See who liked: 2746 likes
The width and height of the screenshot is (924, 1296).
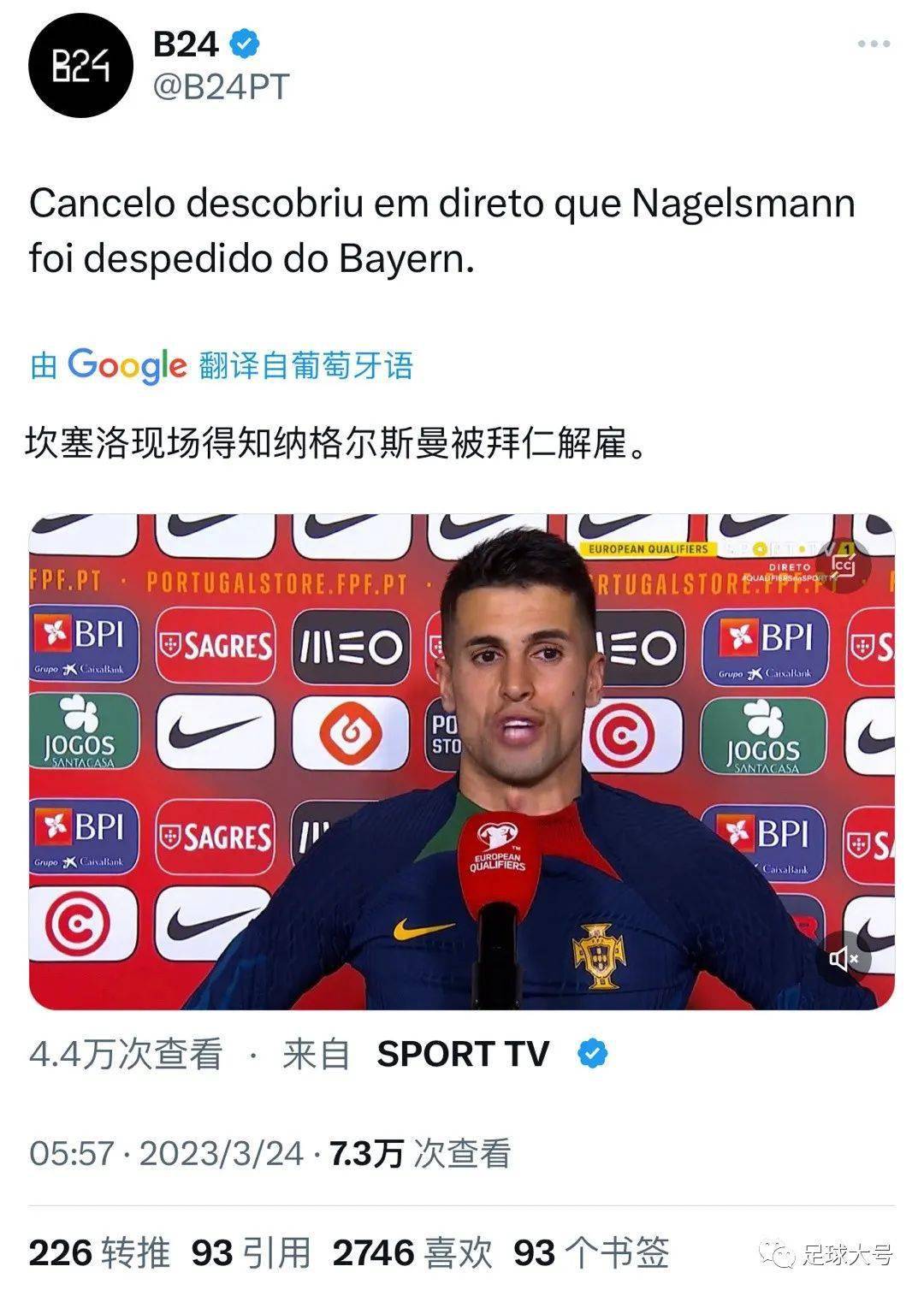(x=412, y=1253)
